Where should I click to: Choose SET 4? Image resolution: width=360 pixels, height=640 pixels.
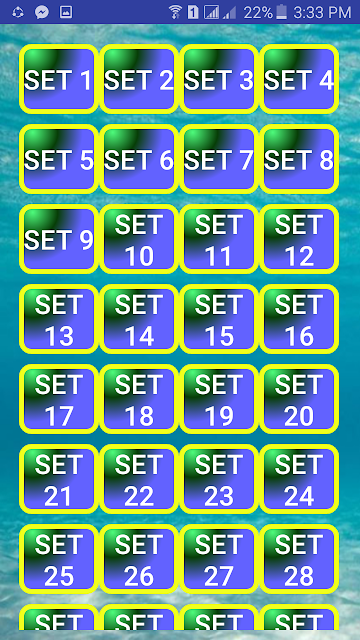(299, 79)
